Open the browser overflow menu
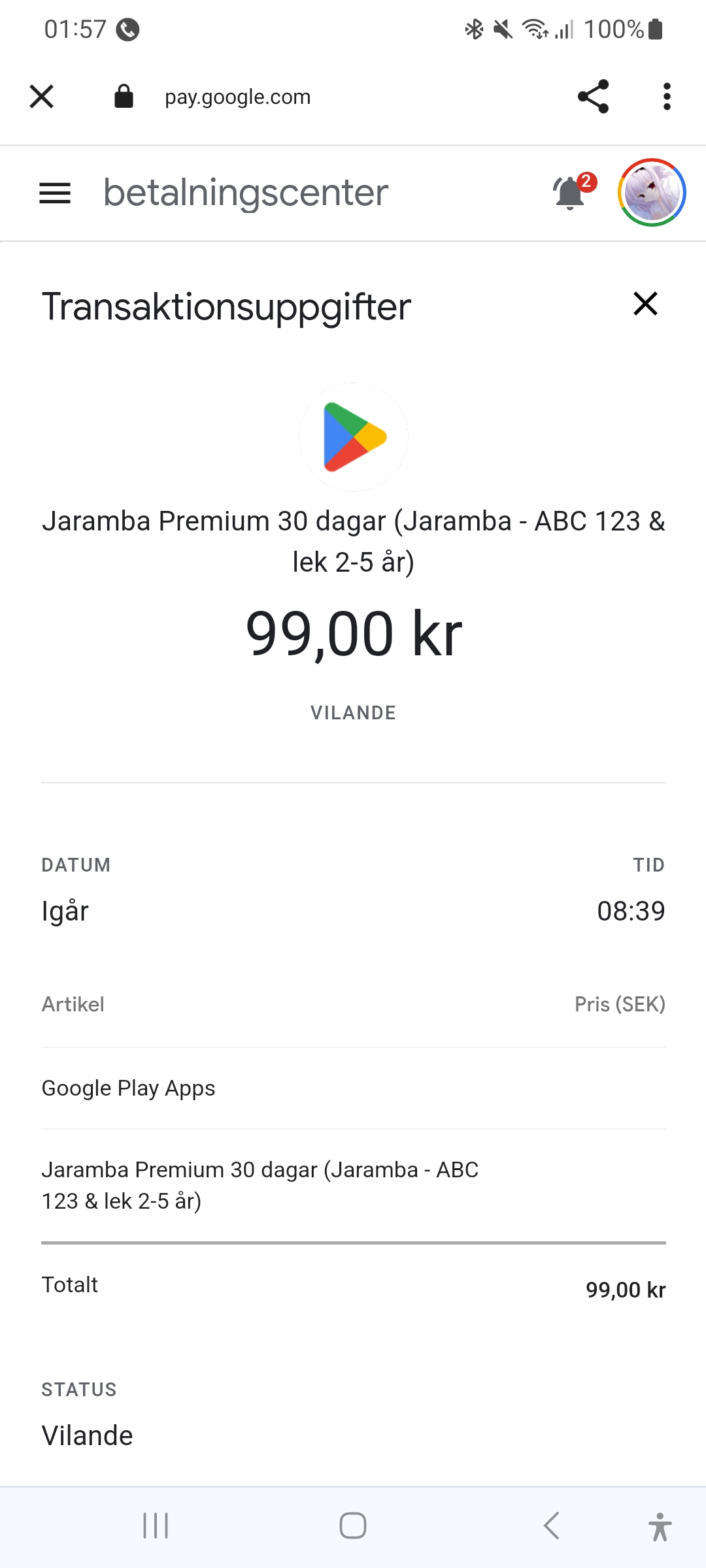Screen dimensions: 706x1568 coord(666,97)
